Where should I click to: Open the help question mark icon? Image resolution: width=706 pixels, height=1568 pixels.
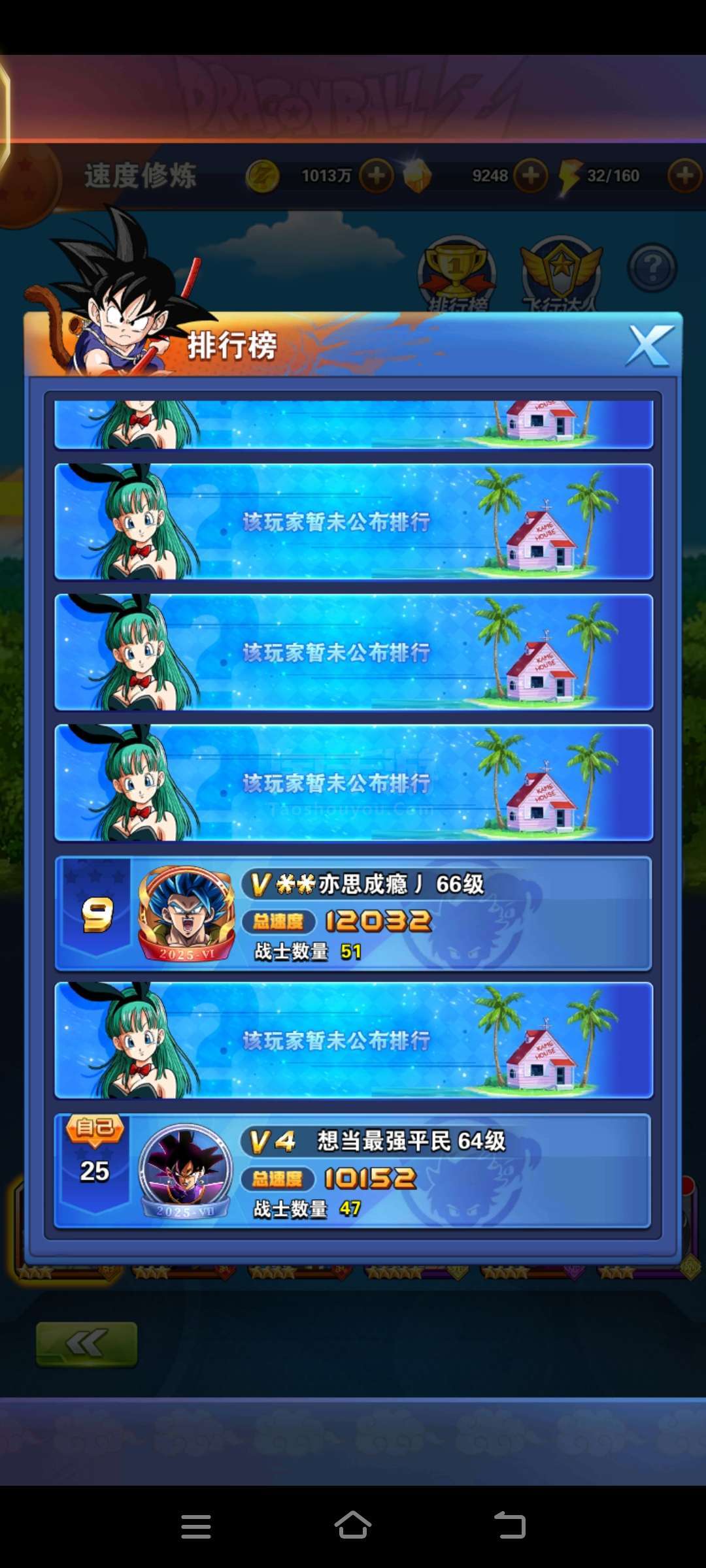click(x=652, y=268)
